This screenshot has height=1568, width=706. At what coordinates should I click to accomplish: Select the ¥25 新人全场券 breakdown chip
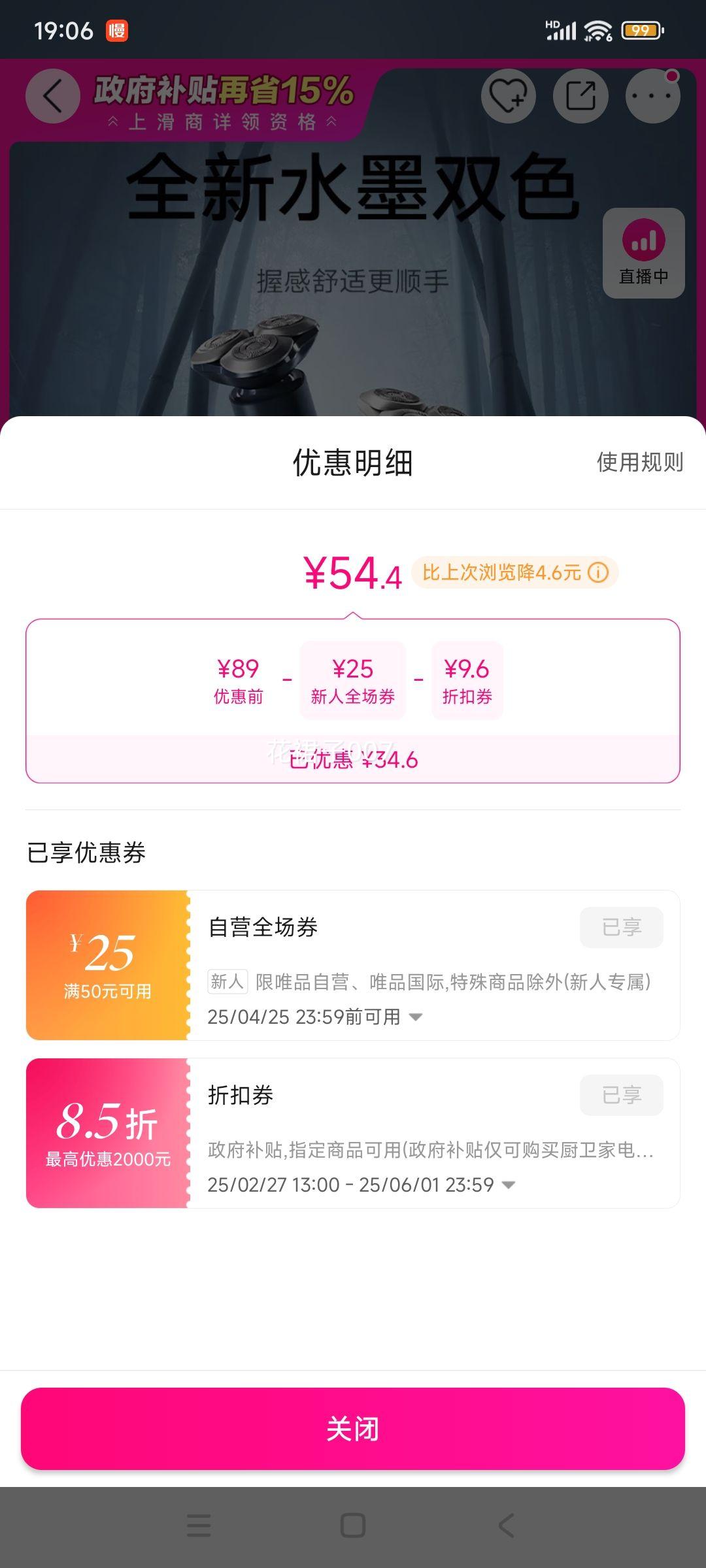coord(352,681)
